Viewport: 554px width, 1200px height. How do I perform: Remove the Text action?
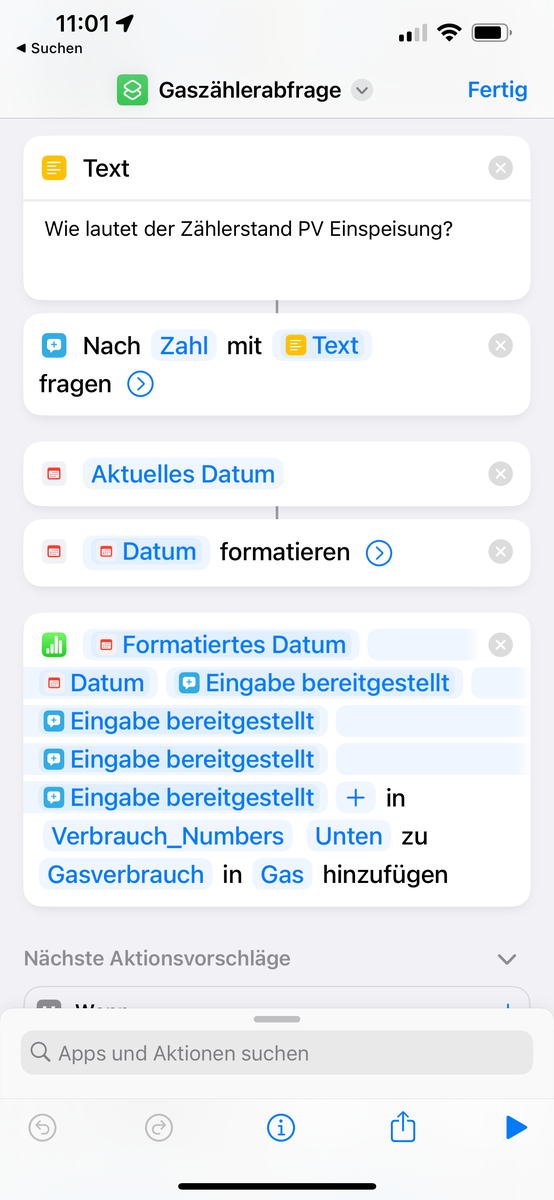pos(500,168)
